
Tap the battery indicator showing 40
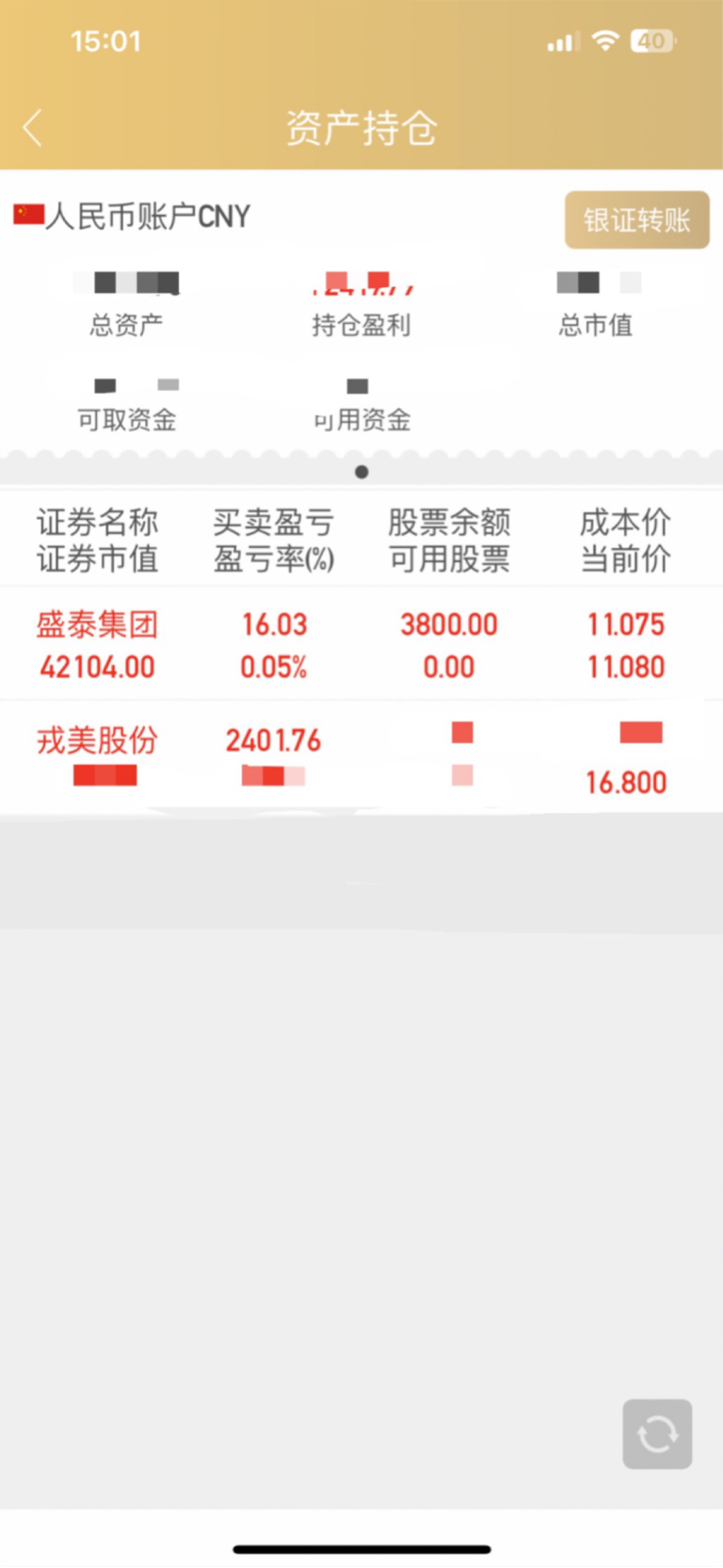pos(651,40)
